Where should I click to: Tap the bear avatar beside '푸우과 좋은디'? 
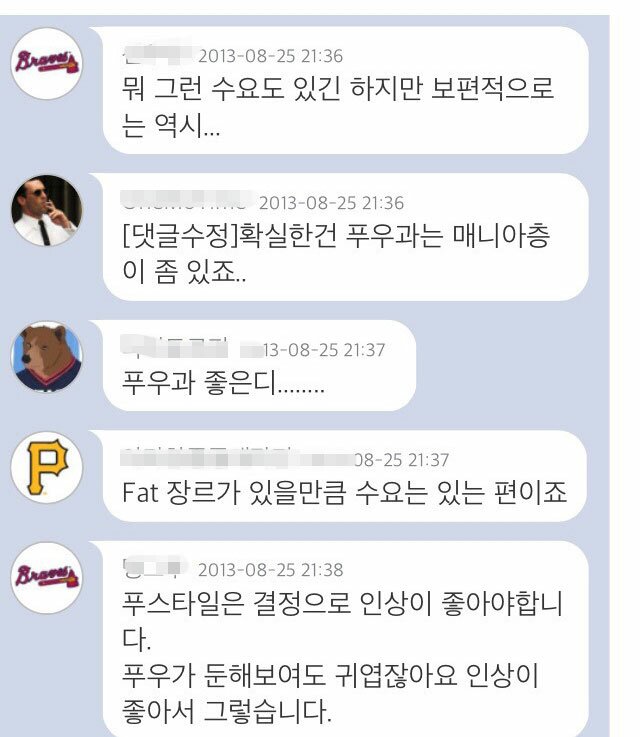(x=46, y=357)
